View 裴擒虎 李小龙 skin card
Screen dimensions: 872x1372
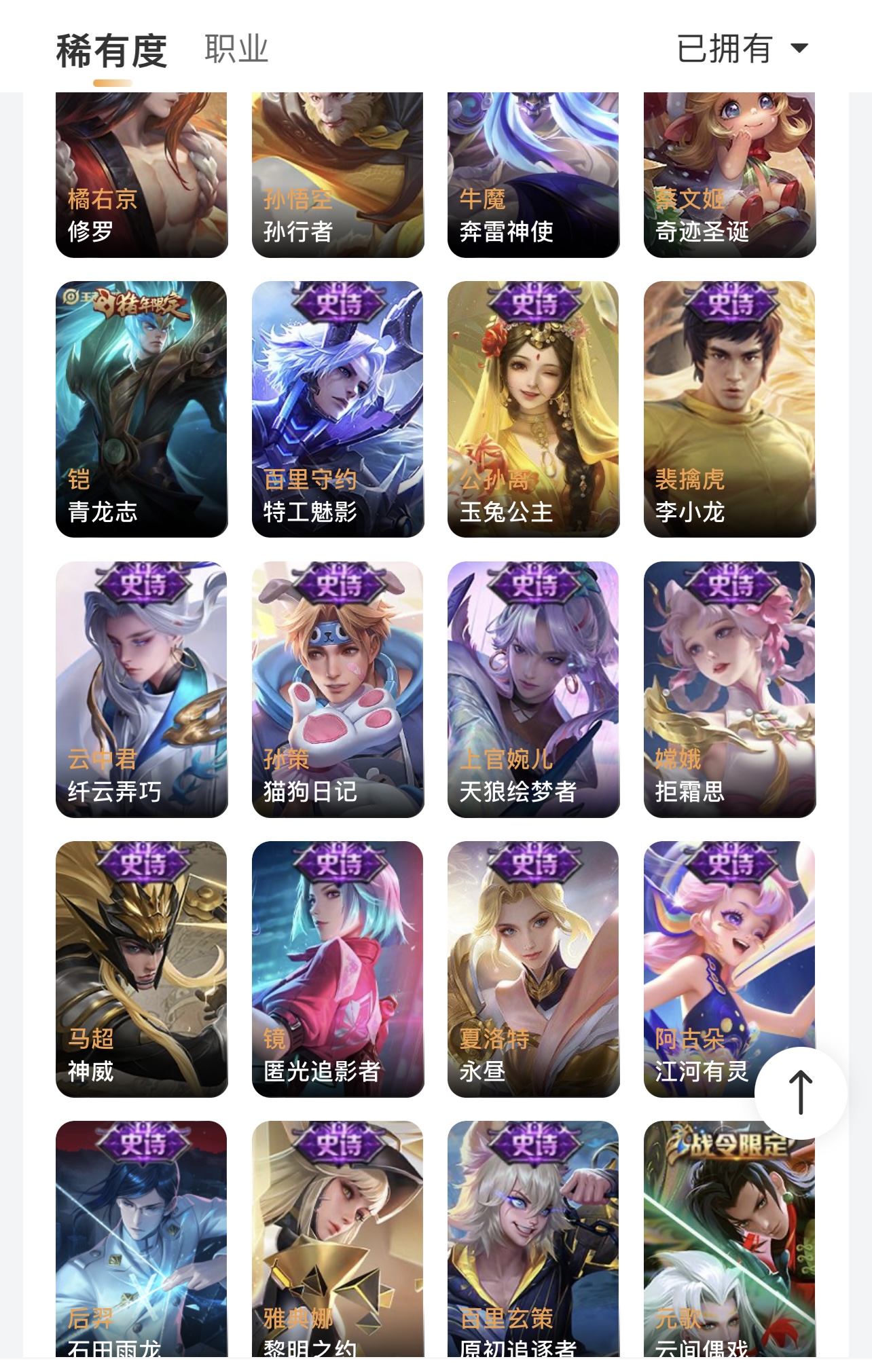point(729,409)
